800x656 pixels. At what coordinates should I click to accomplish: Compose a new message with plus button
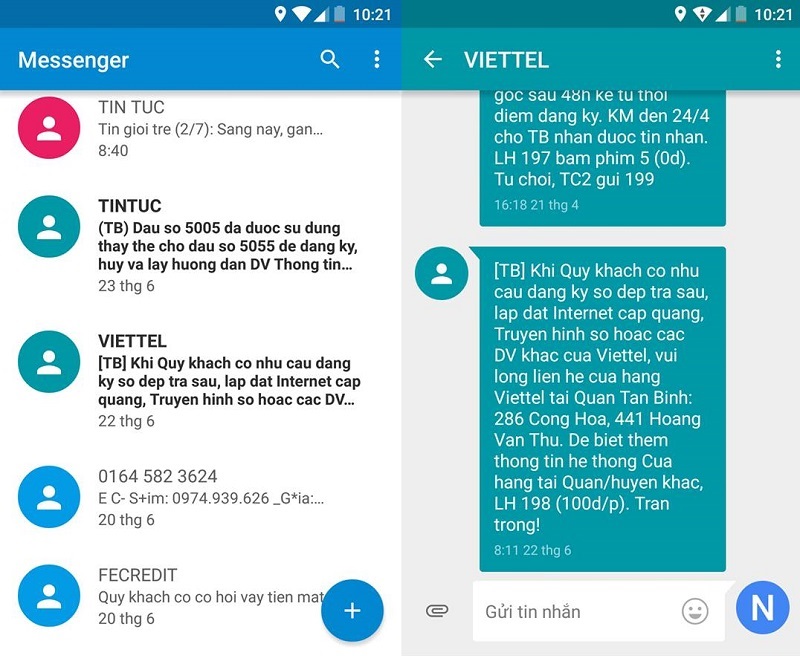[x=352, y=610]
